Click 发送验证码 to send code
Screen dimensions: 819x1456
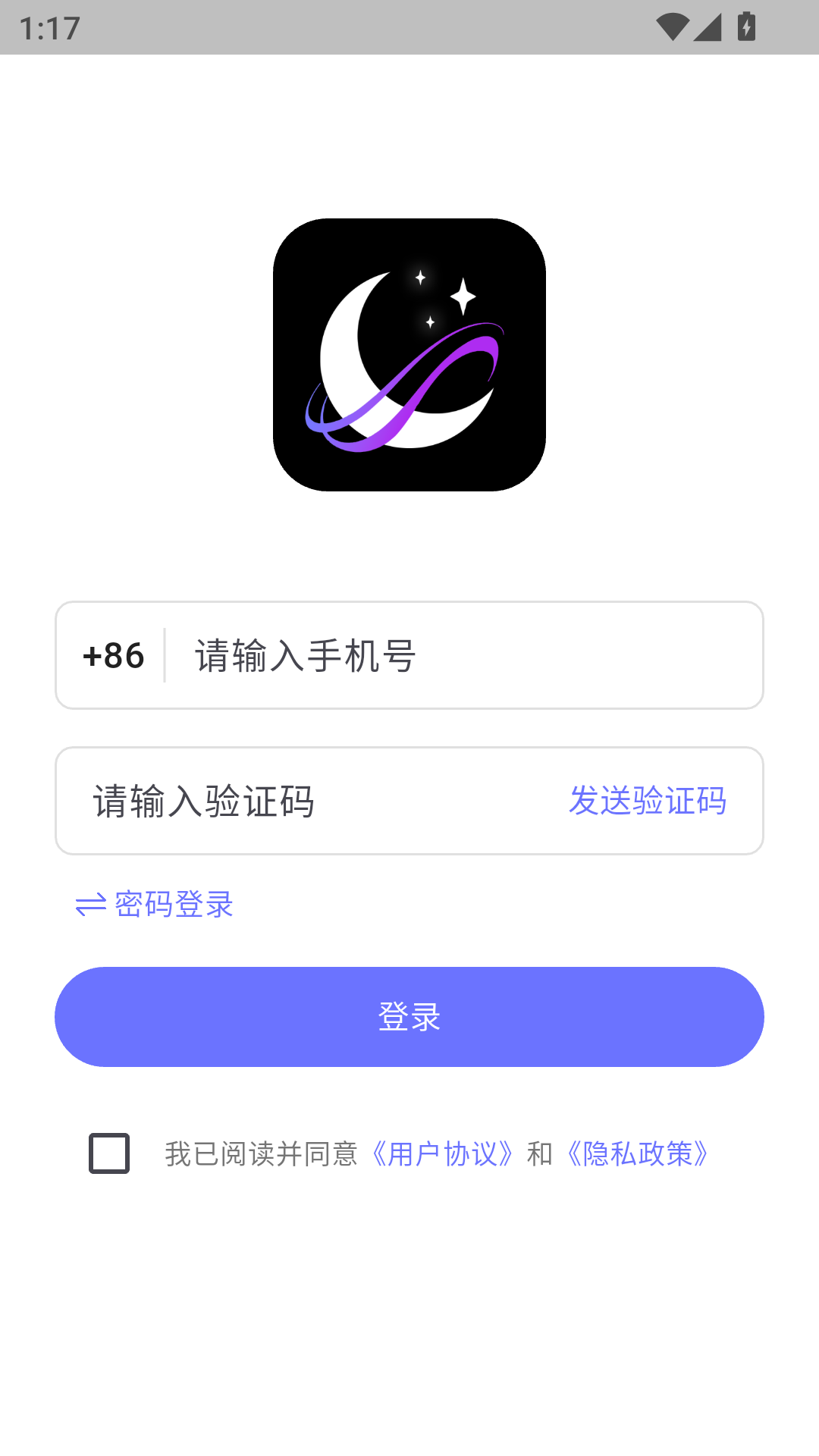(x=648, y=800)
